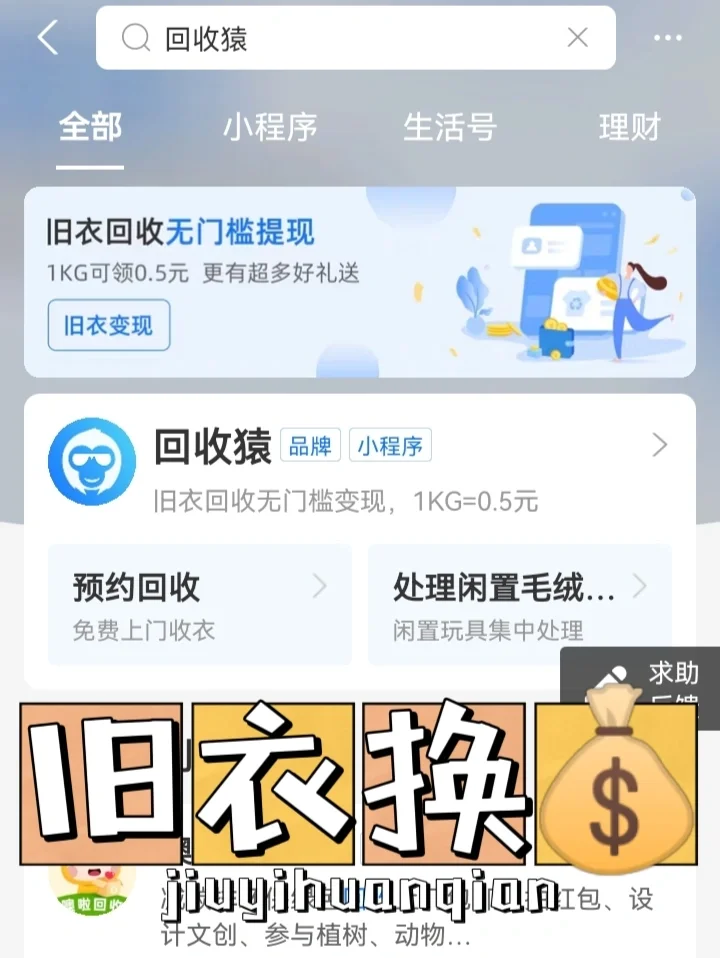Open the three-dot overflow menu
The image size is (720, 958).
(x=668, y=38)
